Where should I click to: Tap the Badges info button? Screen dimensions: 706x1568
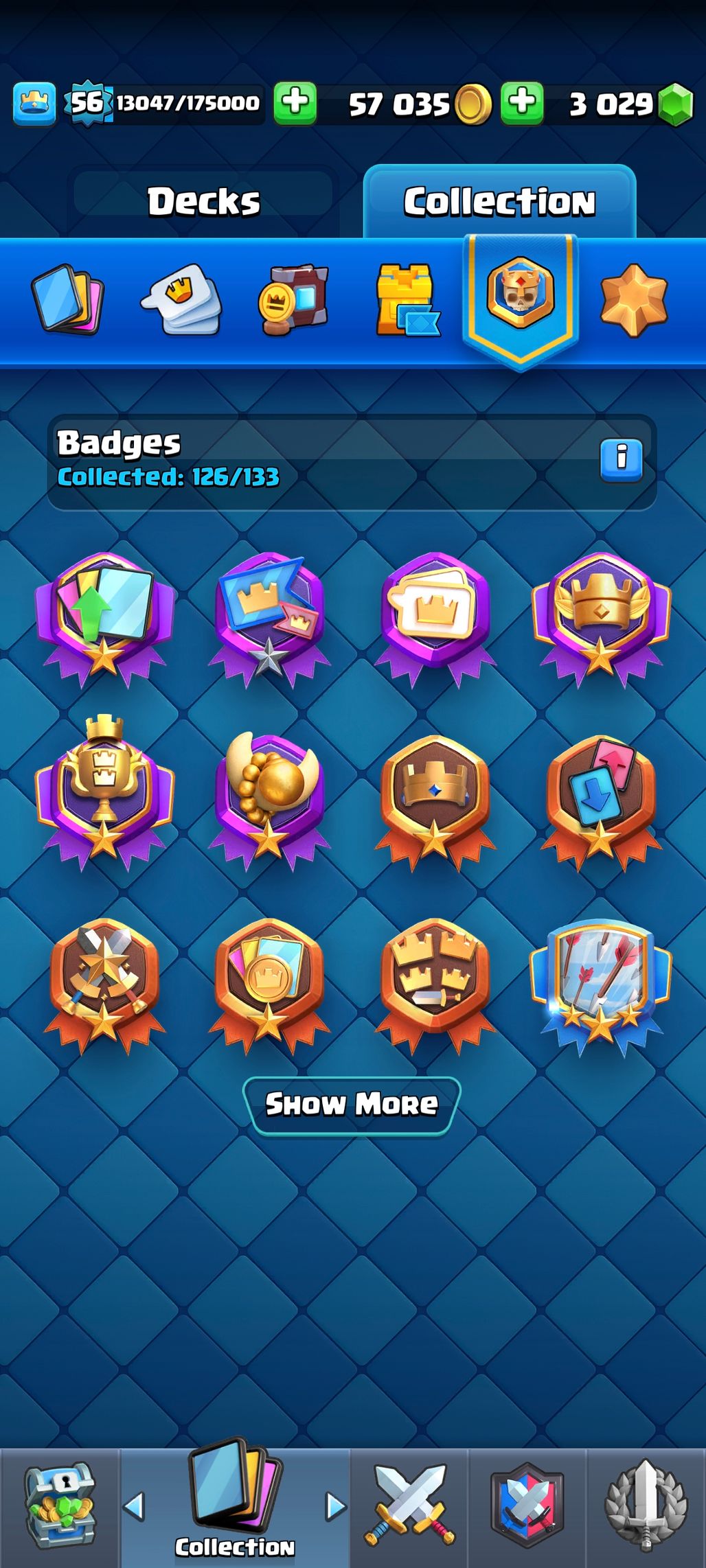tap(621, 458)
